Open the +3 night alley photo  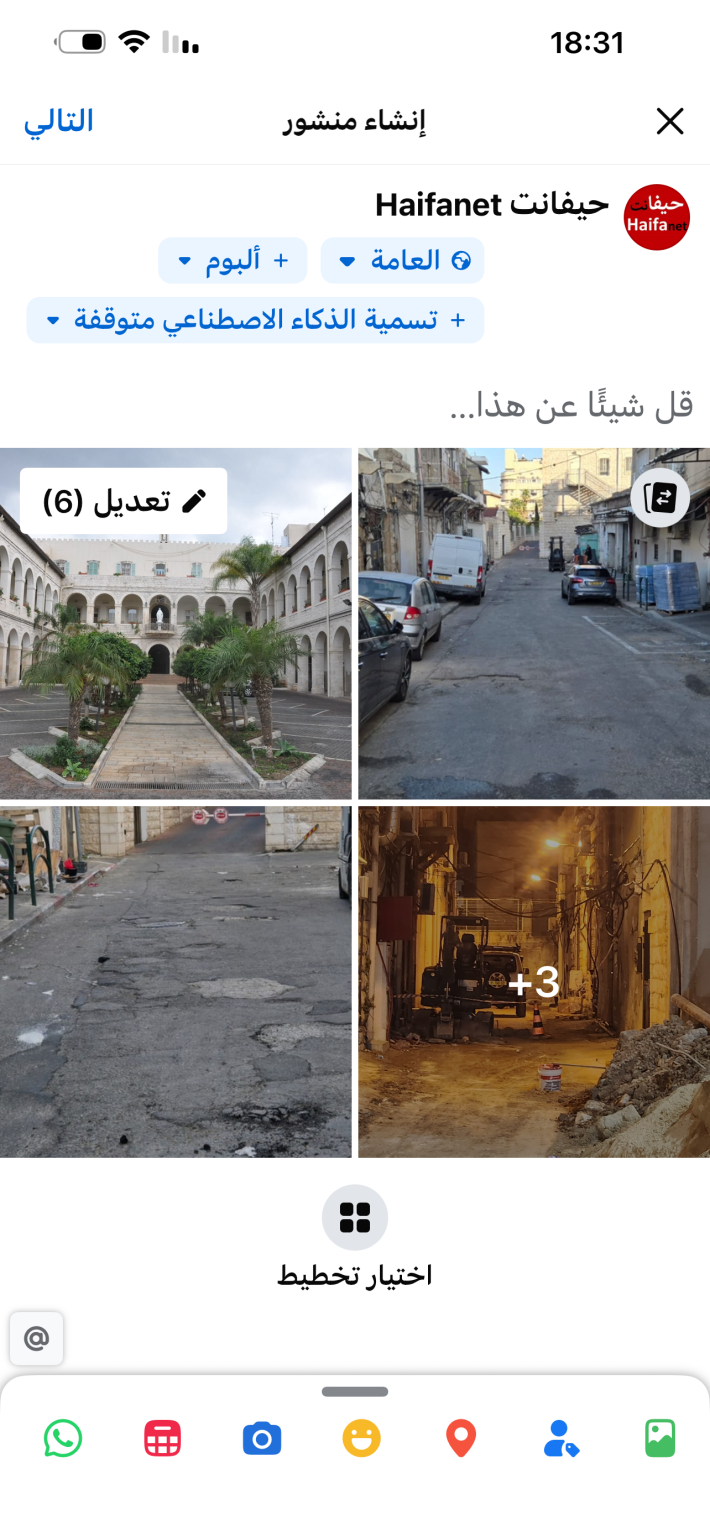534,982
